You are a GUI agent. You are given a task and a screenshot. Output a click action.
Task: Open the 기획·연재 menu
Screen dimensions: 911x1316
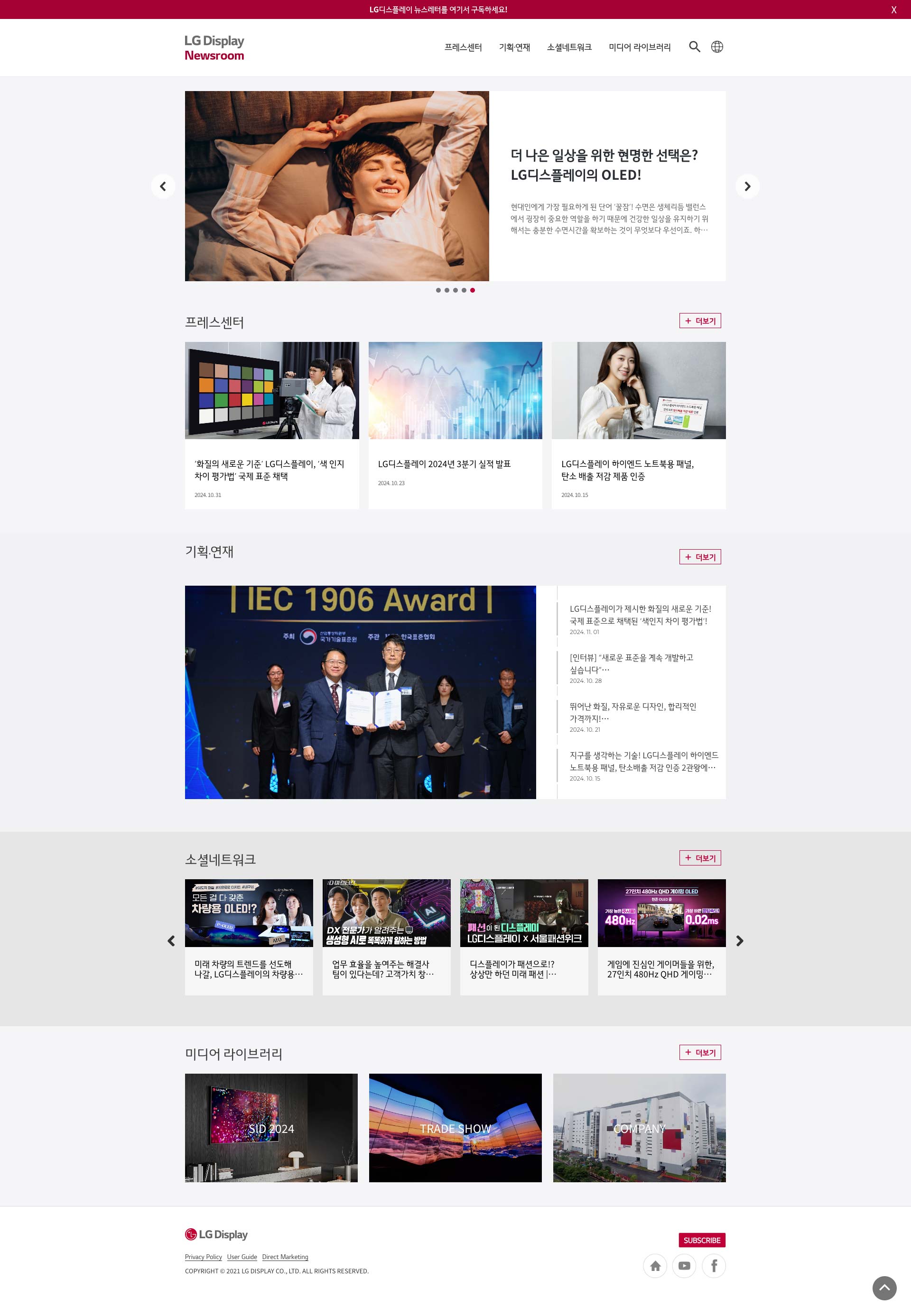tap(514, 47)
